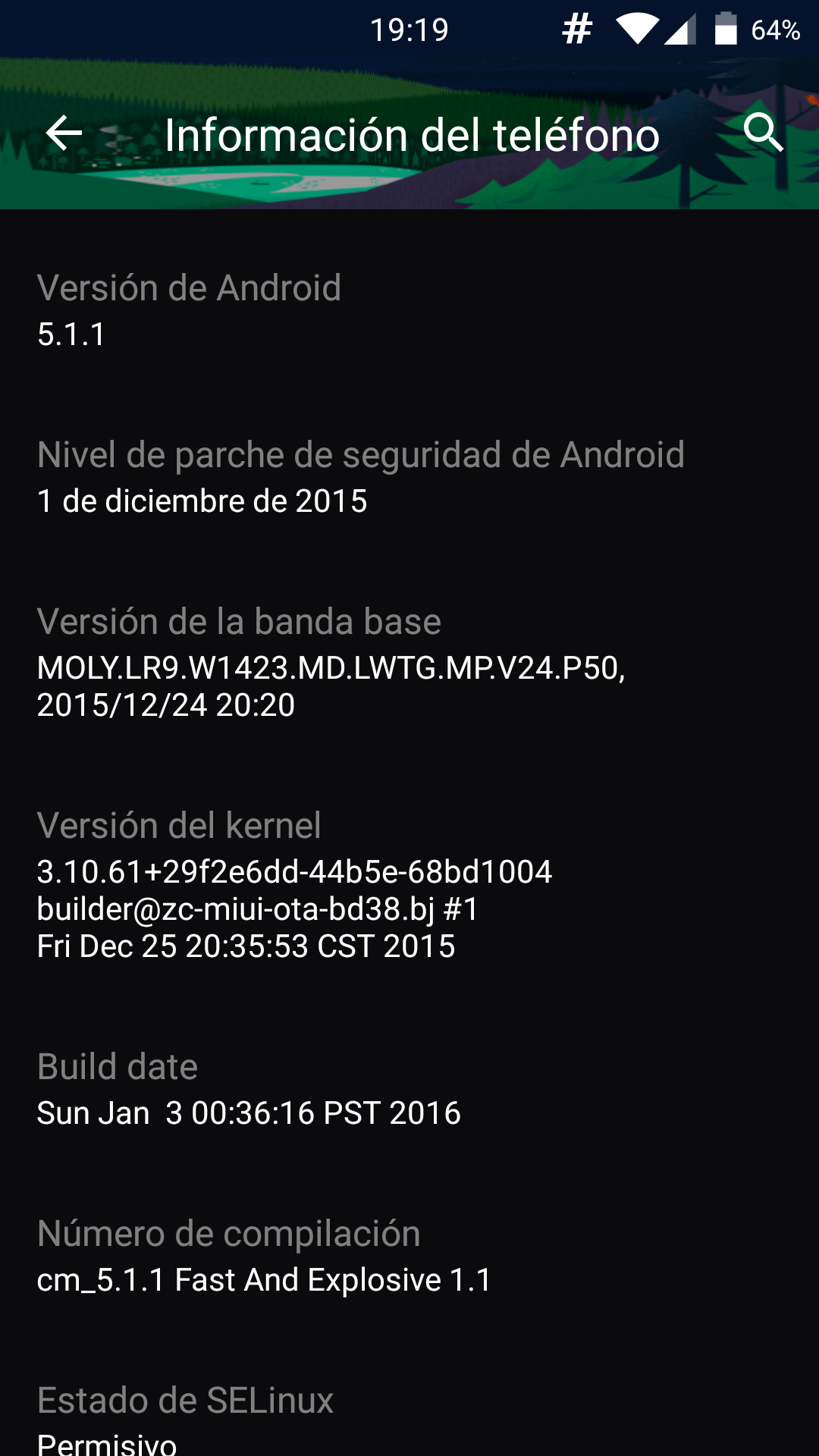Tap the Número de compilación row
Screen dimensions: 819x1456
pyautogui.click(x=409, y=1257)
